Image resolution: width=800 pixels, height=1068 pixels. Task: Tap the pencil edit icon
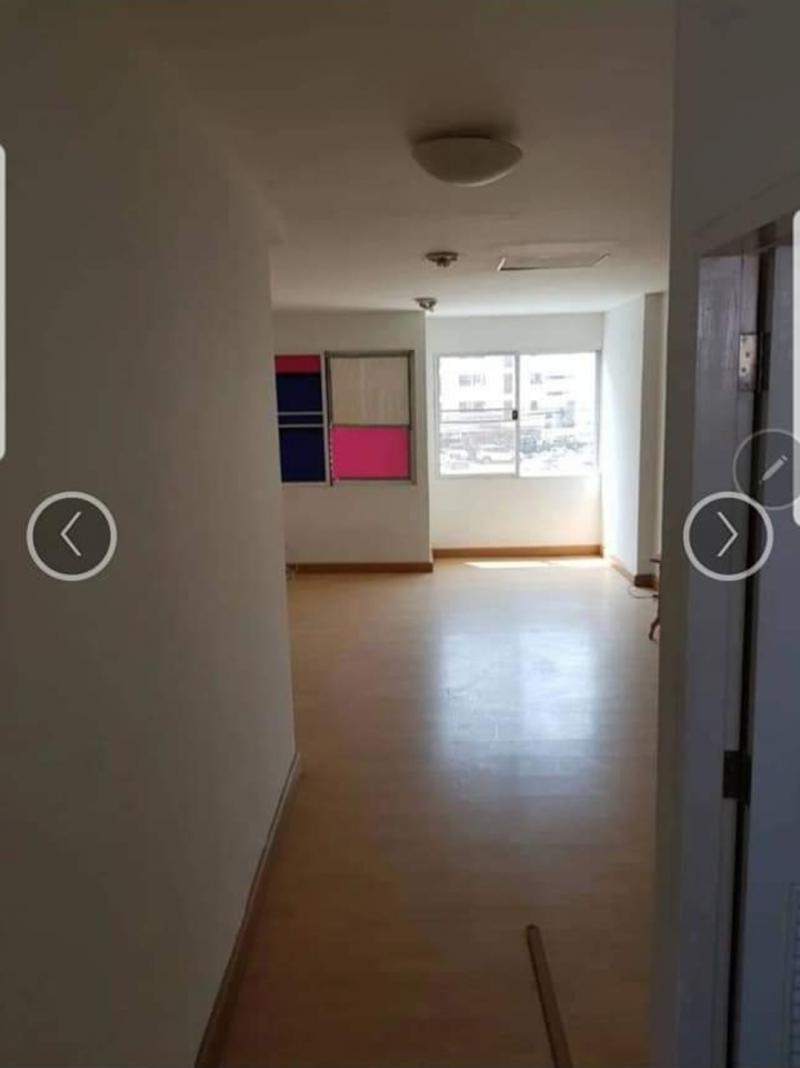773,469
